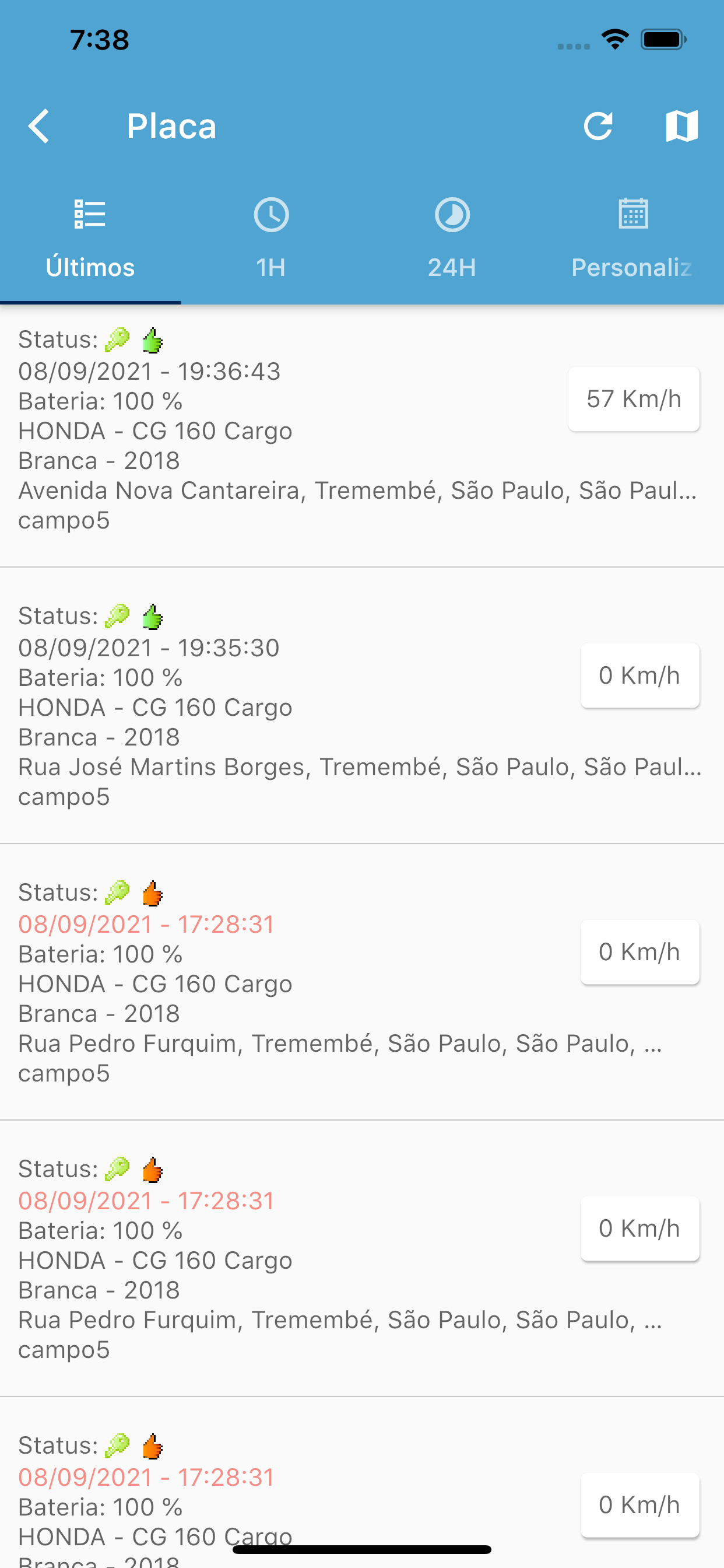Tap the 0 Km/h button at 19:35:30
Viewport: 724px width, 1568px height.
tap(639, 675)
